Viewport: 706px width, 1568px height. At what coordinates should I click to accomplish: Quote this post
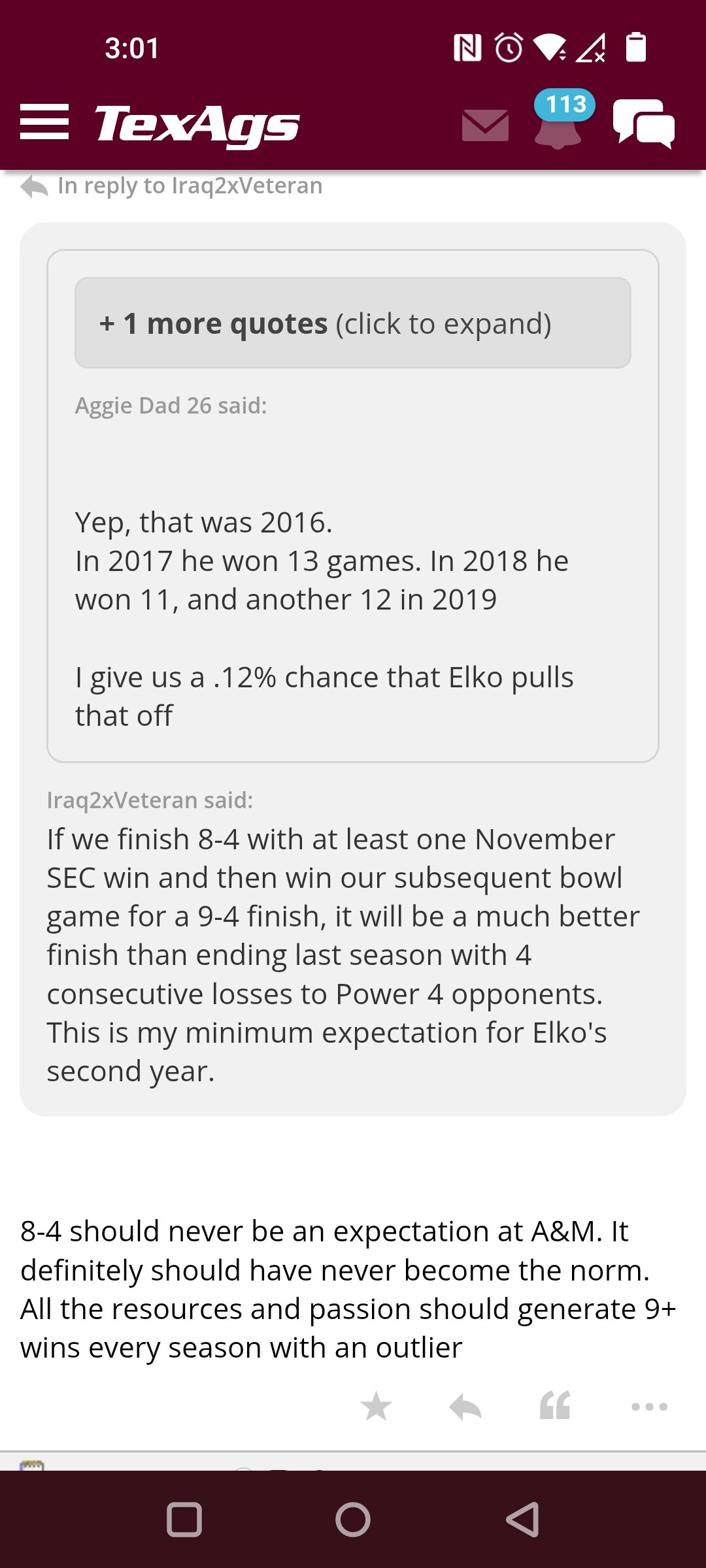(x=555, y=1405)
